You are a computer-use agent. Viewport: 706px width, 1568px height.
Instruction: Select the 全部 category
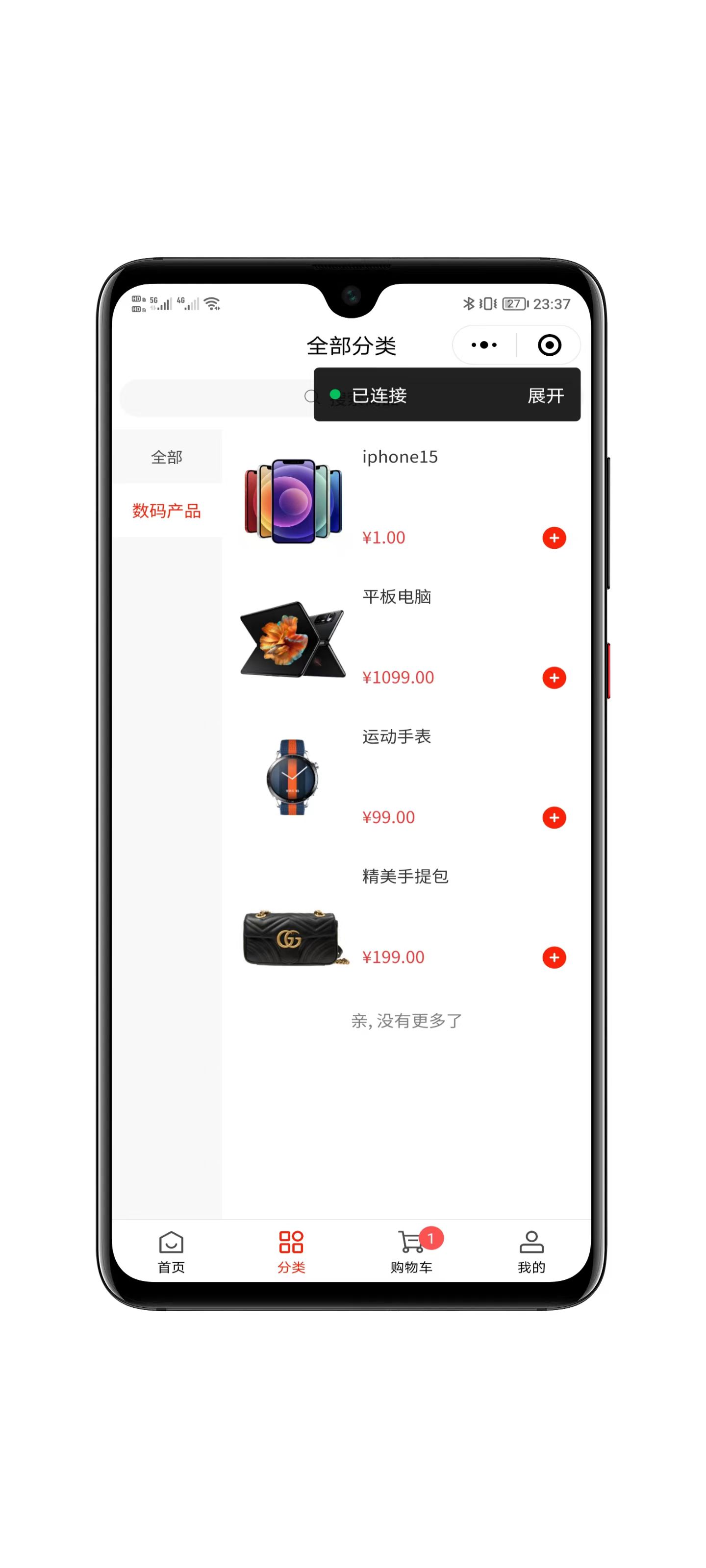166,457
